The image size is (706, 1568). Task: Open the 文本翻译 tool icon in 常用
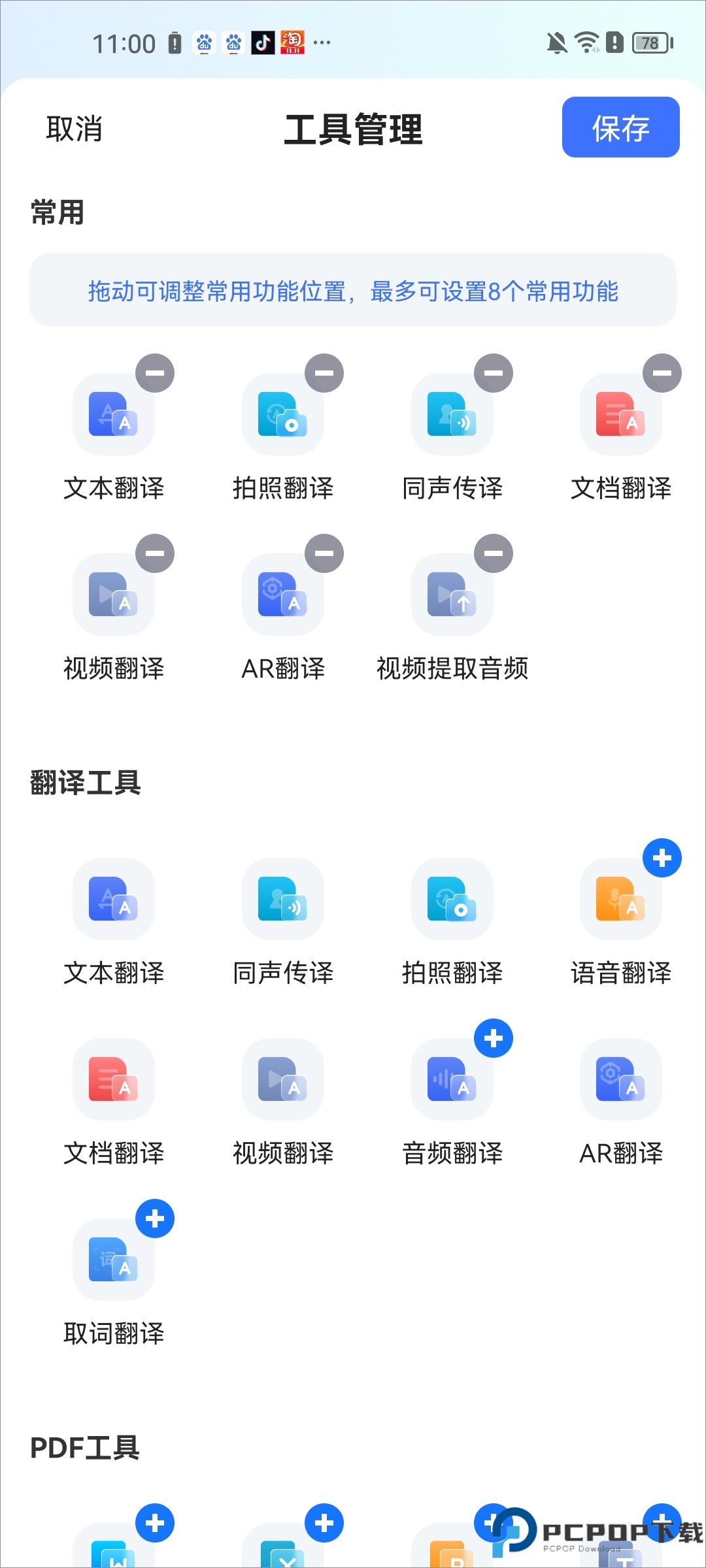(x=112, y=415)
